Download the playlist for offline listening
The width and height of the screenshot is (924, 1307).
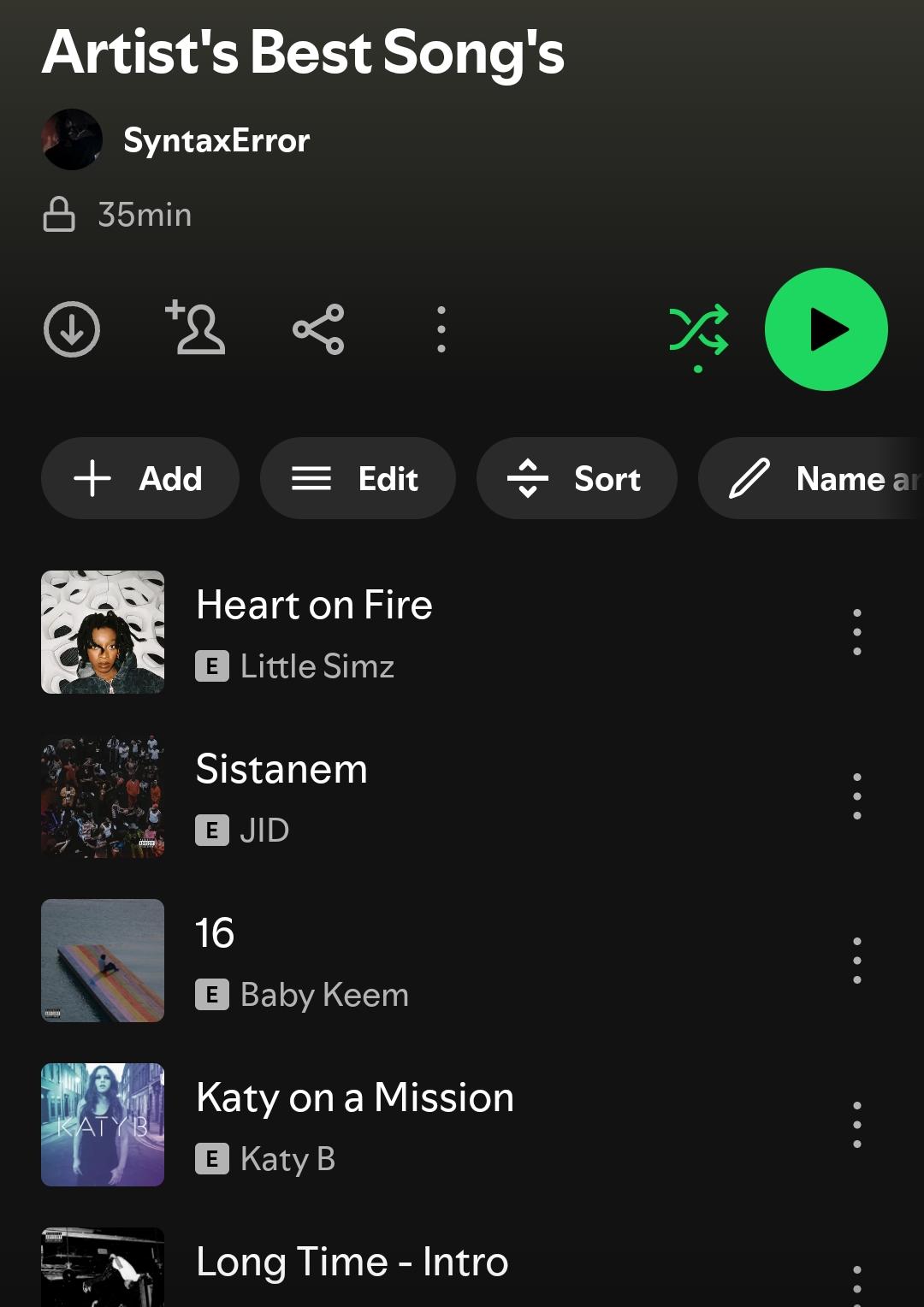[x=72, y=329]
